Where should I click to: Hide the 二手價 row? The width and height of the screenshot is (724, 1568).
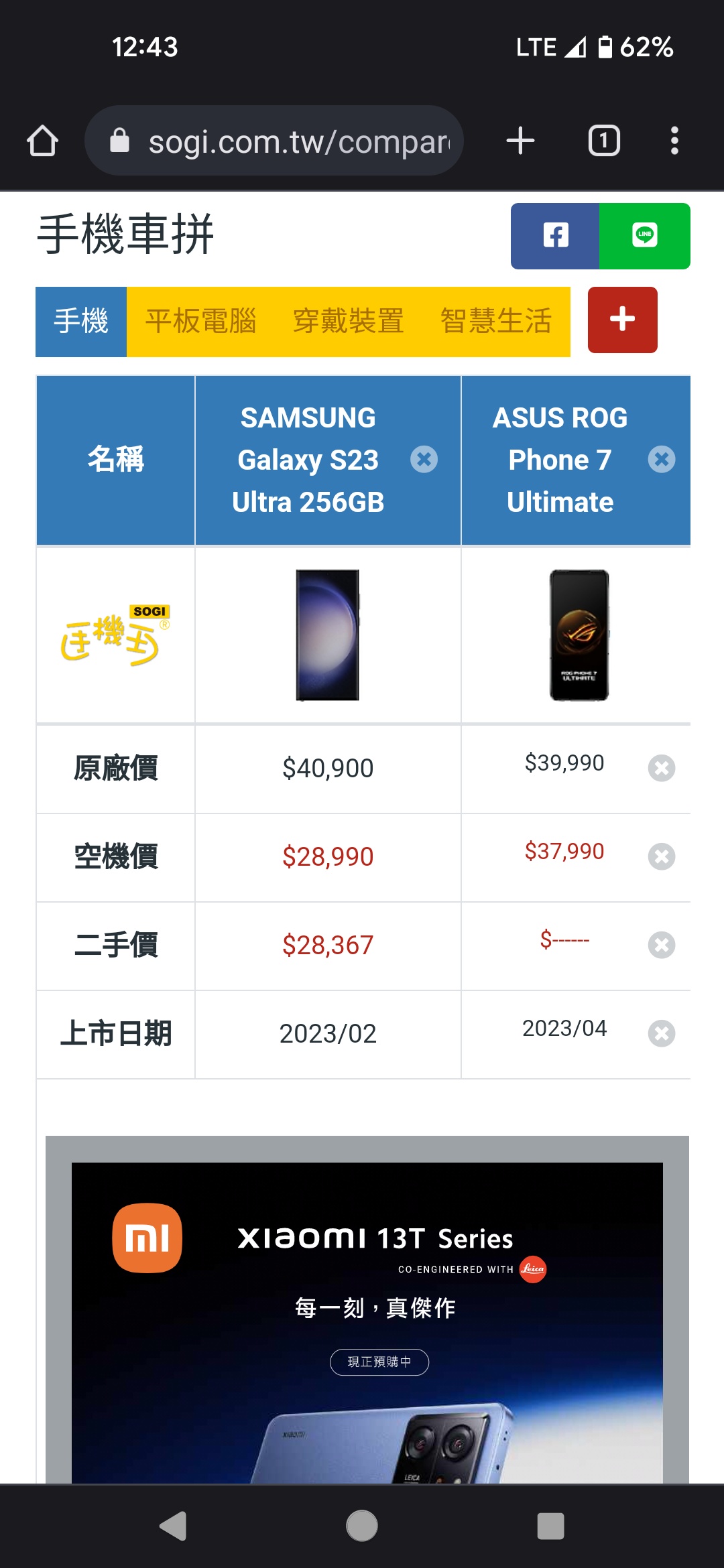[x=661, y=945]
